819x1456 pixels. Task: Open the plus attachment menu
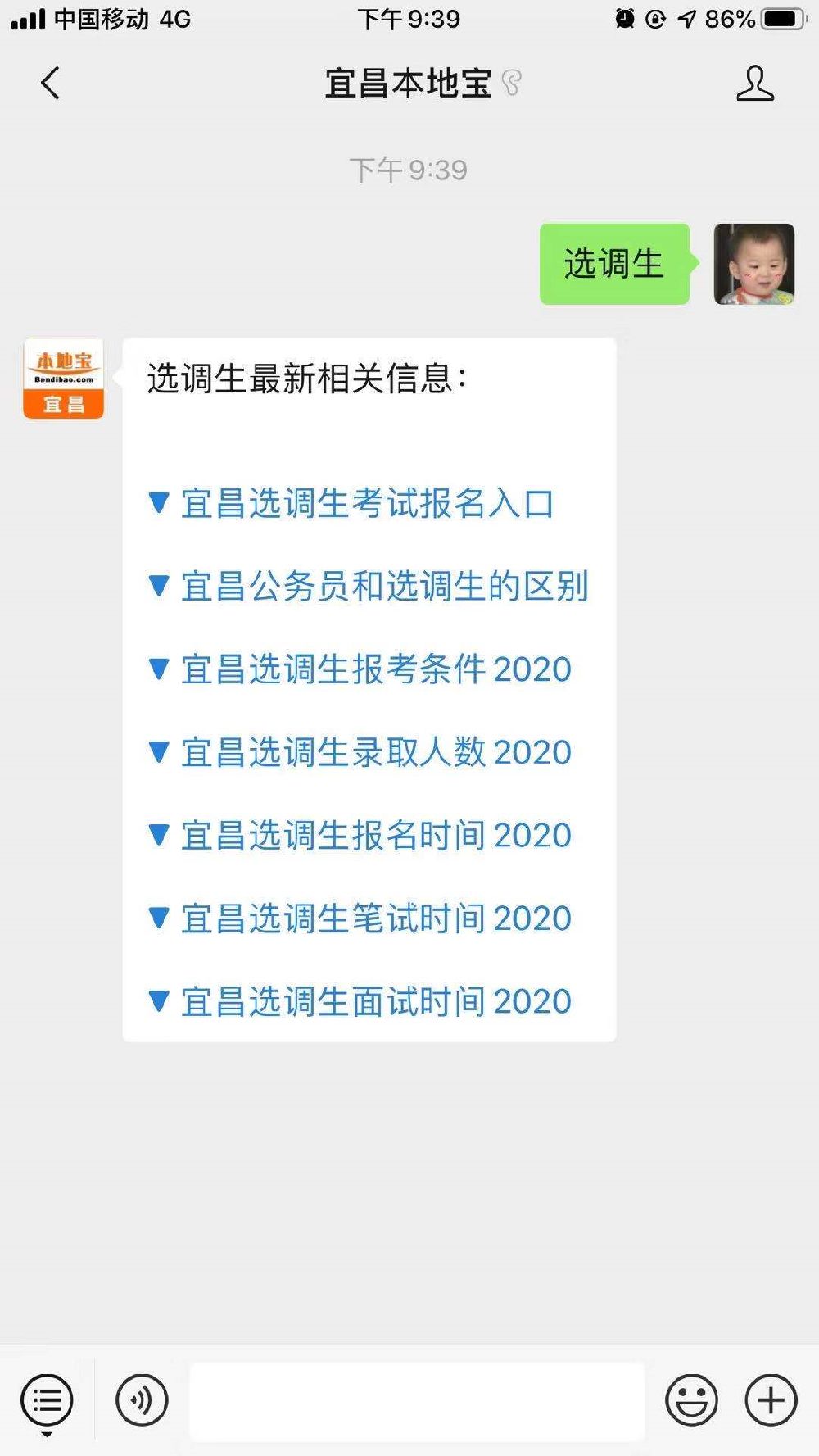point(771,1400)
